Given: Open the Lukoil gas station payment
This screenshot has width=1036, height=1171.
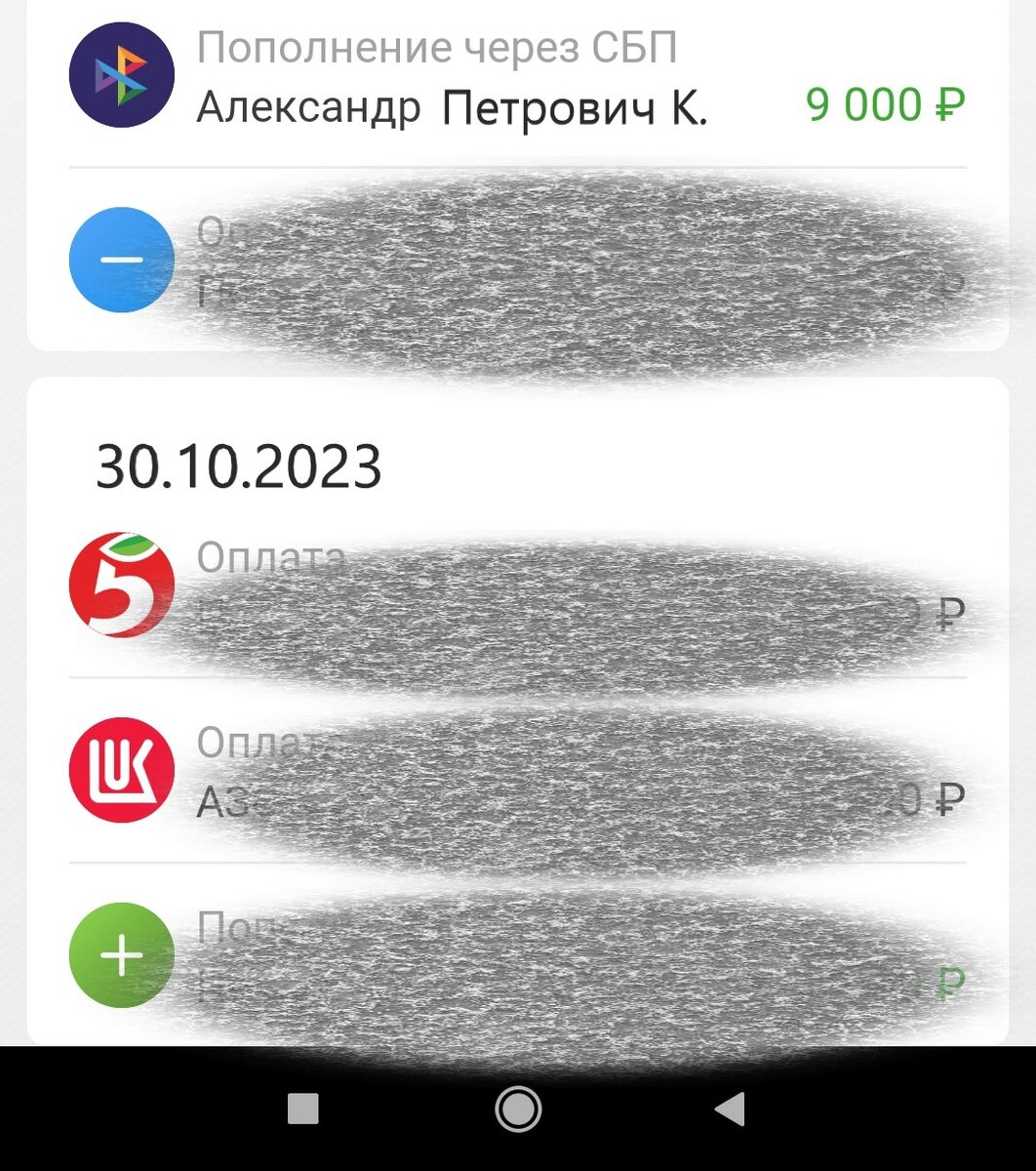Looking at the screenshot, I should 517,771.
